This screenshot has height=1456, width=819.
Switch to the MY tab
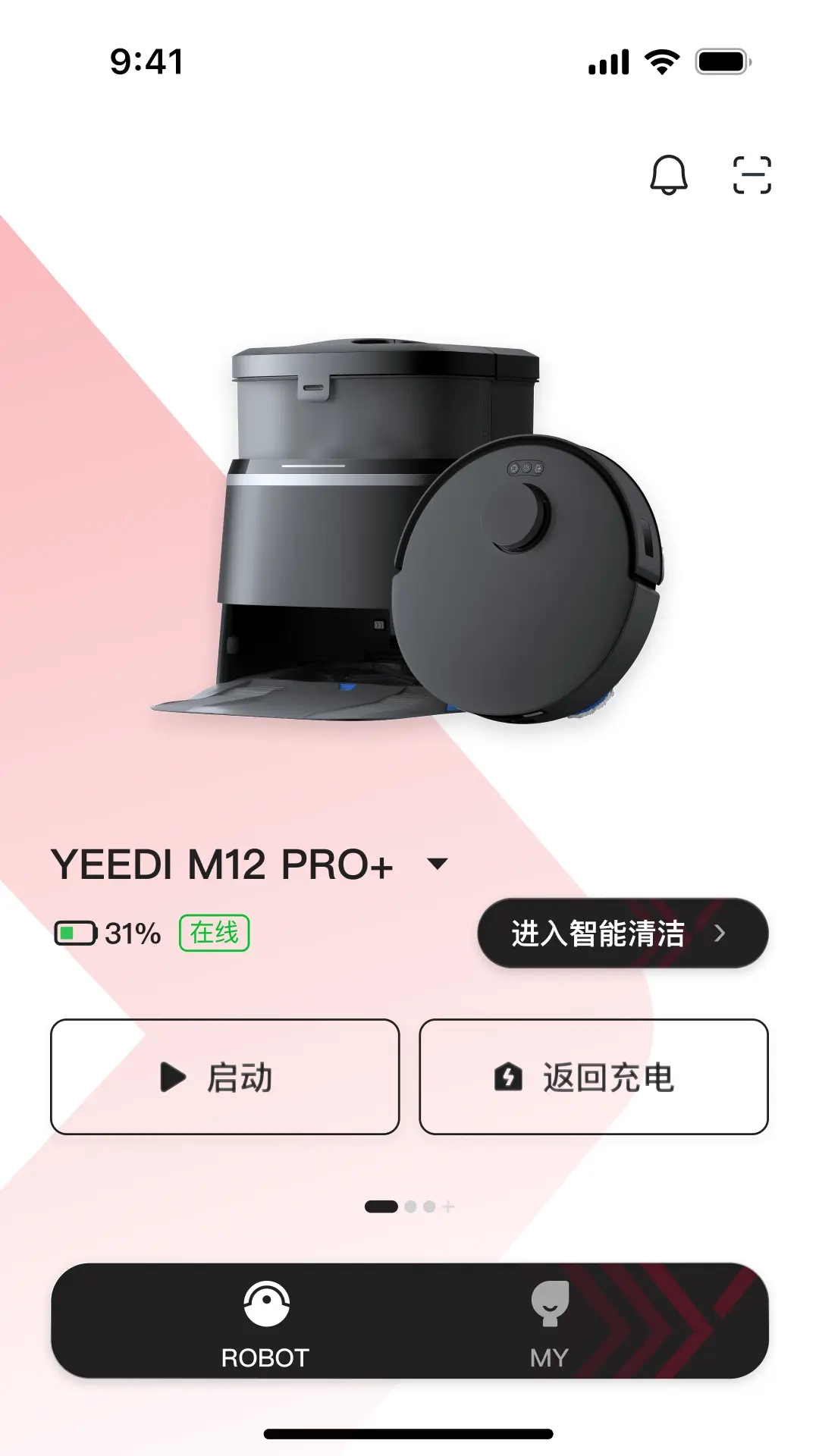pos(550,1323)
